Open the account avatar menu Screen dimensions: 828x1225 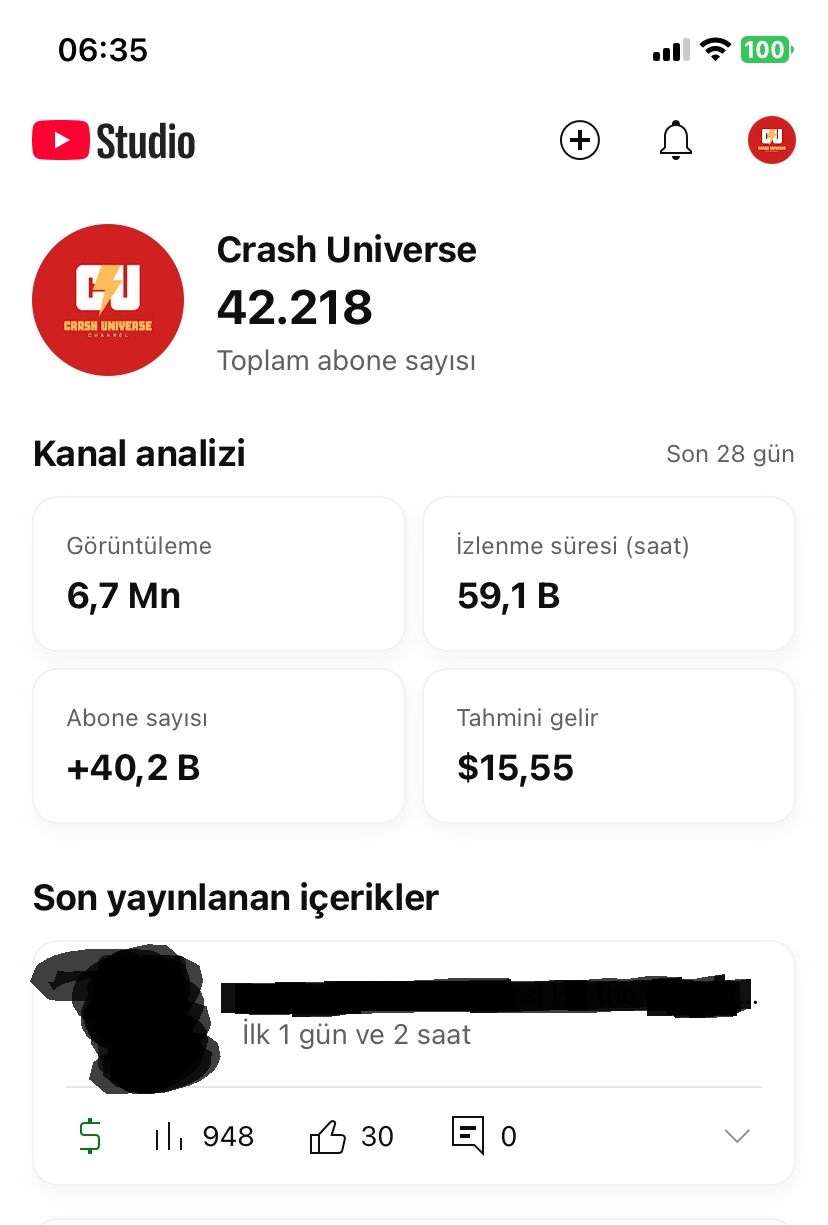[x=772, y=140]
